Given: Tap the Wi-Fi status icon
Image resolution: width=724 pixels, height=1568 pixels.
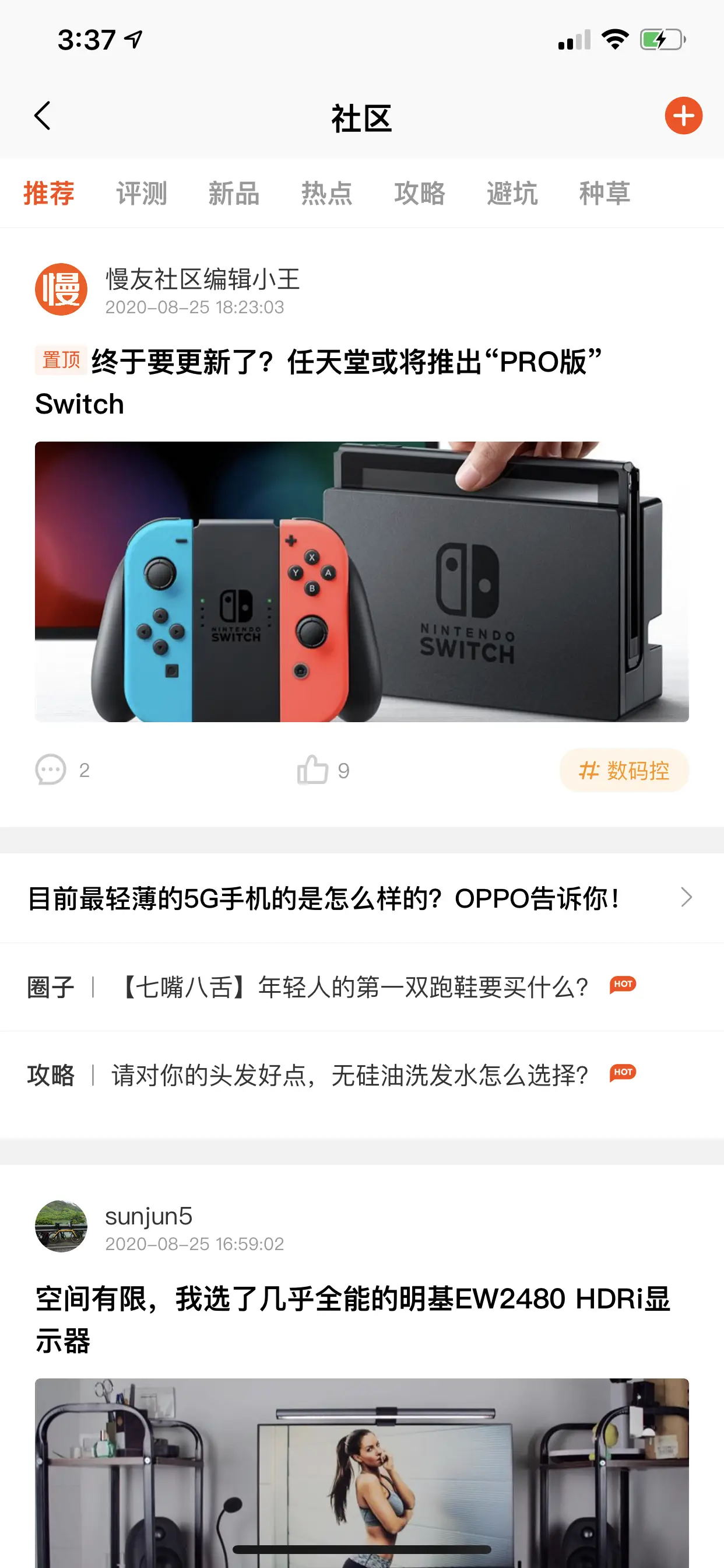Looking at the screenshot, I should pyautogui.click(x=615, y=38).
